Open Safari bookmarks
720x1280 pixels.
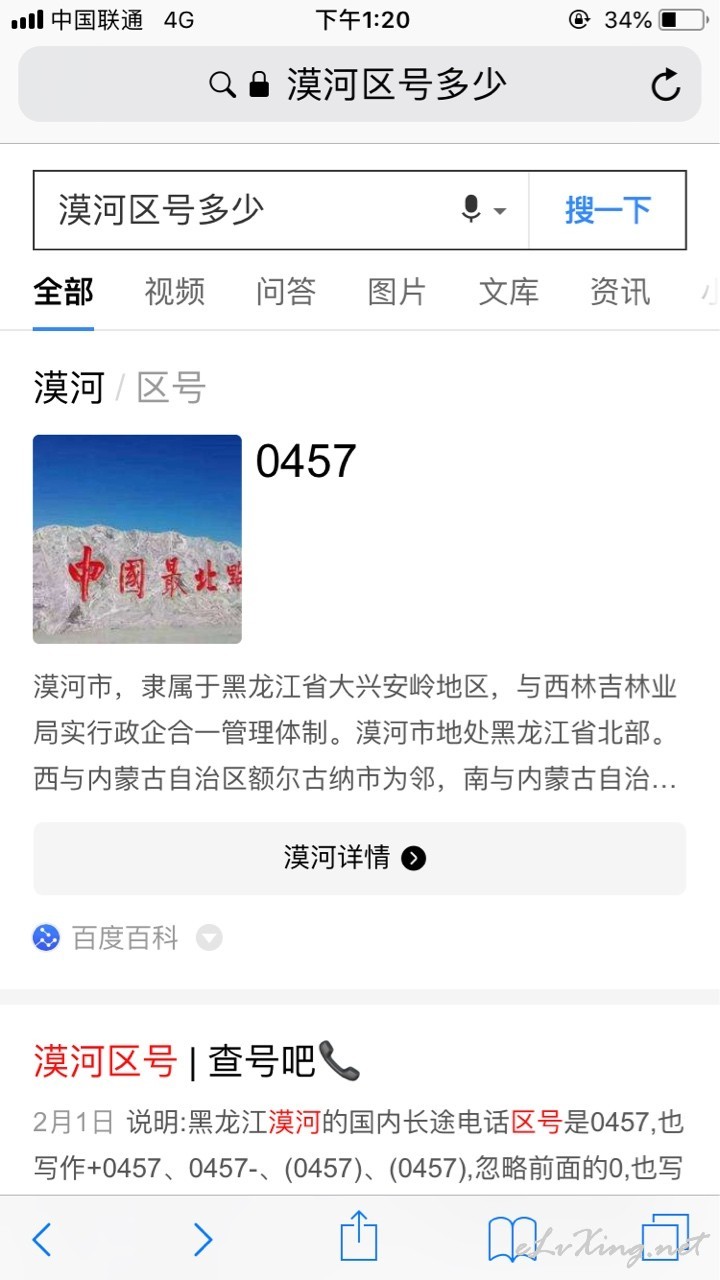click(x=513, y=1240)
